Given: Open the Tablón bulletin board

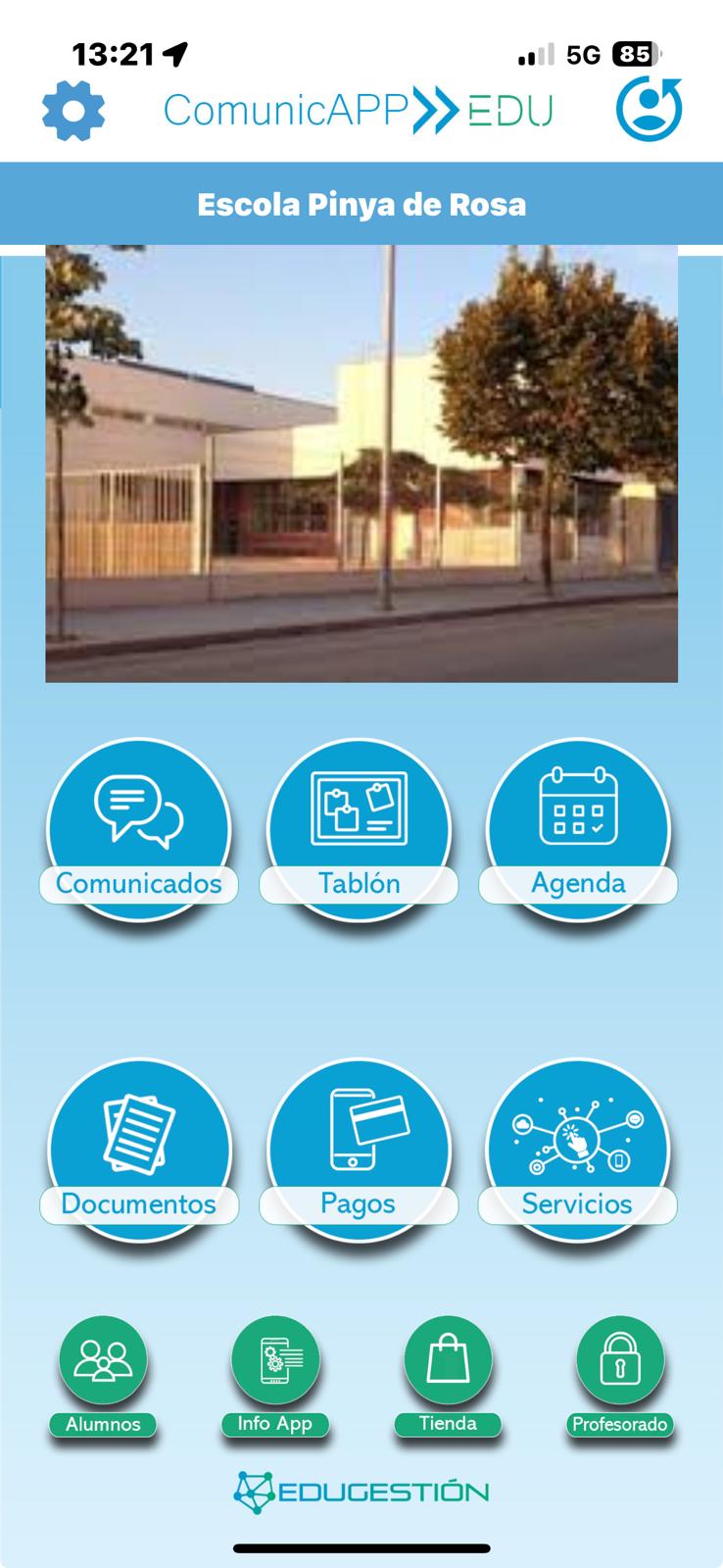Looking at the screenshot, I should [359, 830].
